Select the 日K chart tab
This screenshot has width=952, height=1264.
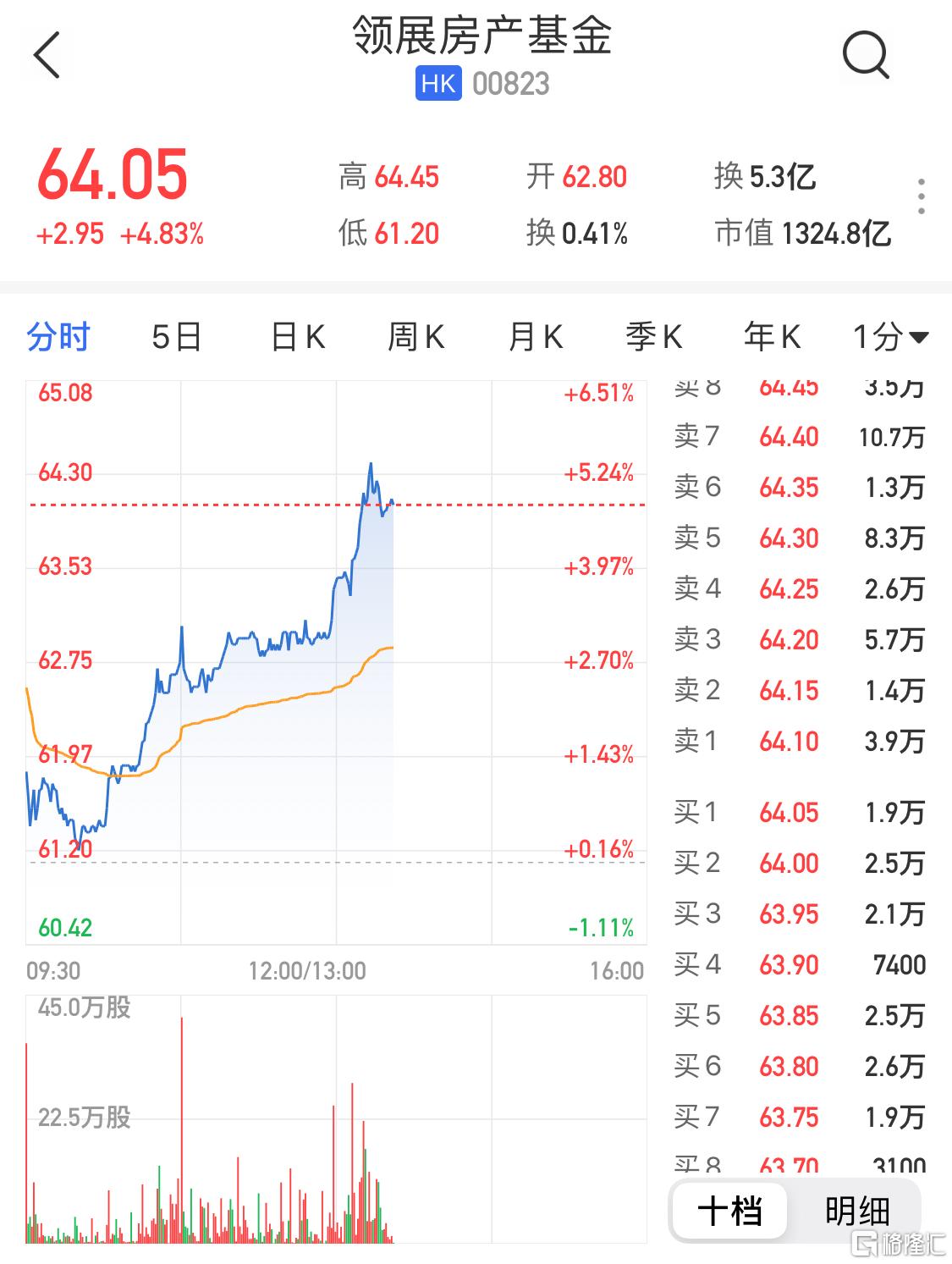click(298, 337)
